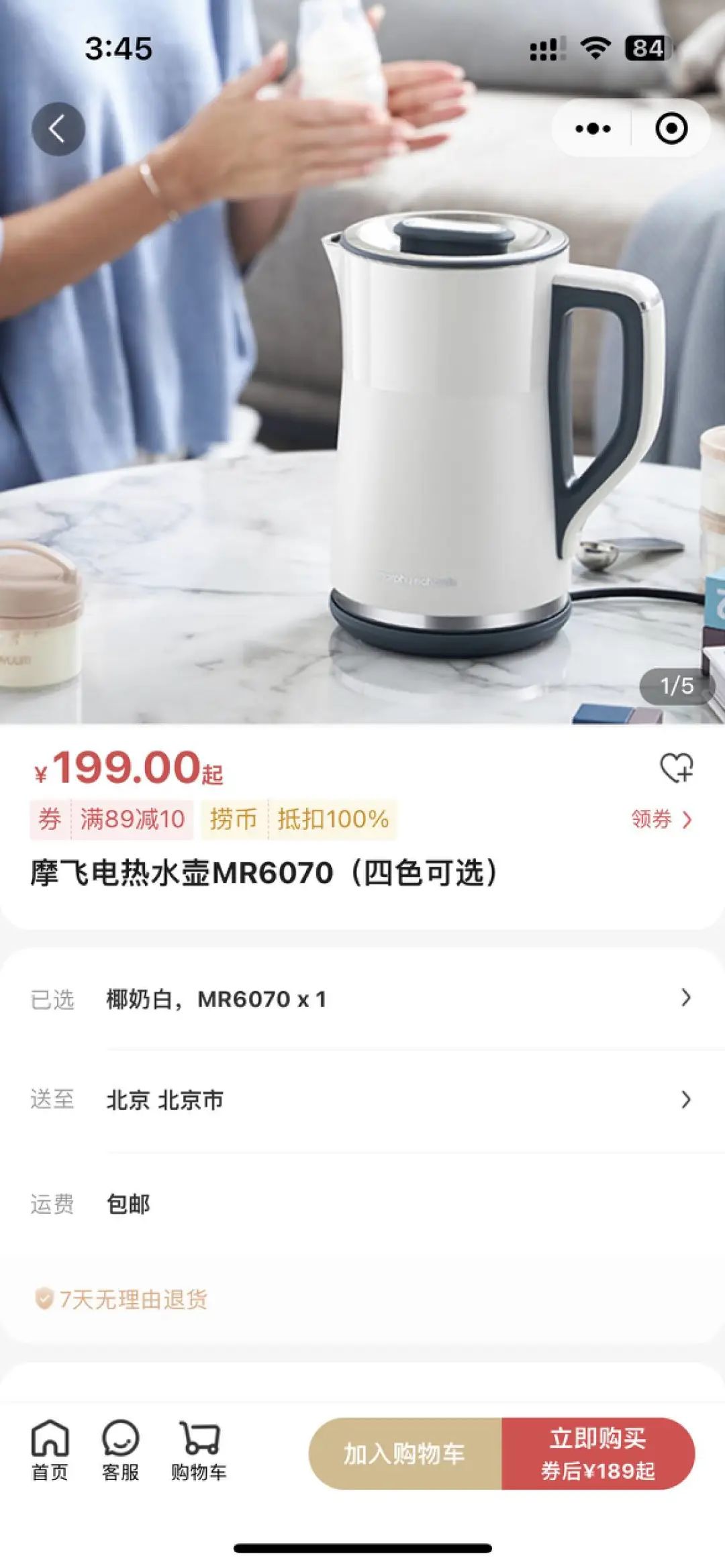Tap 领券 to claim coupons
Image resolution: width=725 pixels, height=1568 pixels.
[x=661, y=819]
